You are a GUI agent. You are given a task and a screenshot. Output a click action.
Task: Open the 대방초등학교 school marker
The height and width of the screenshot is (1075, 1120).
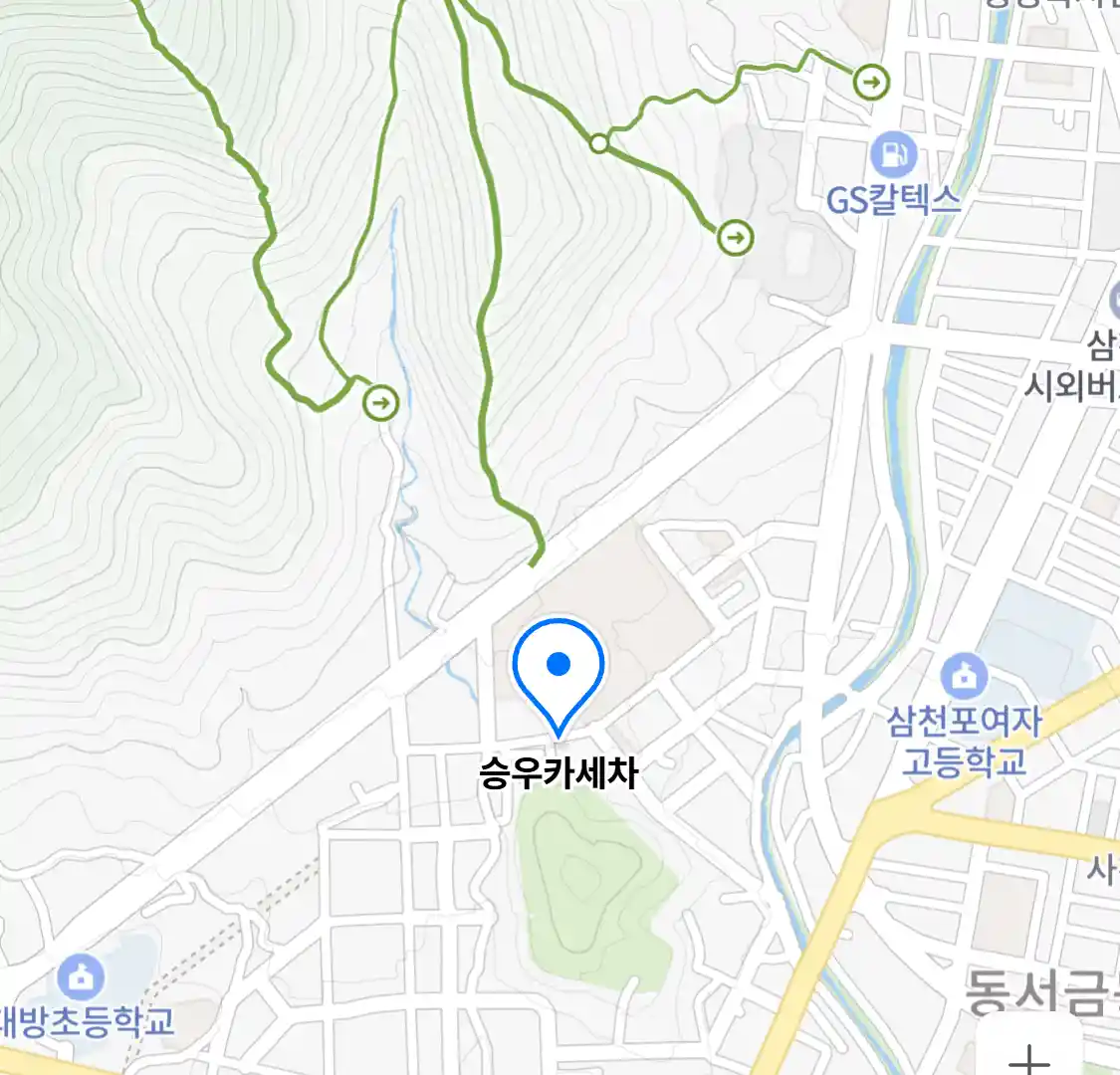[81, 977]
